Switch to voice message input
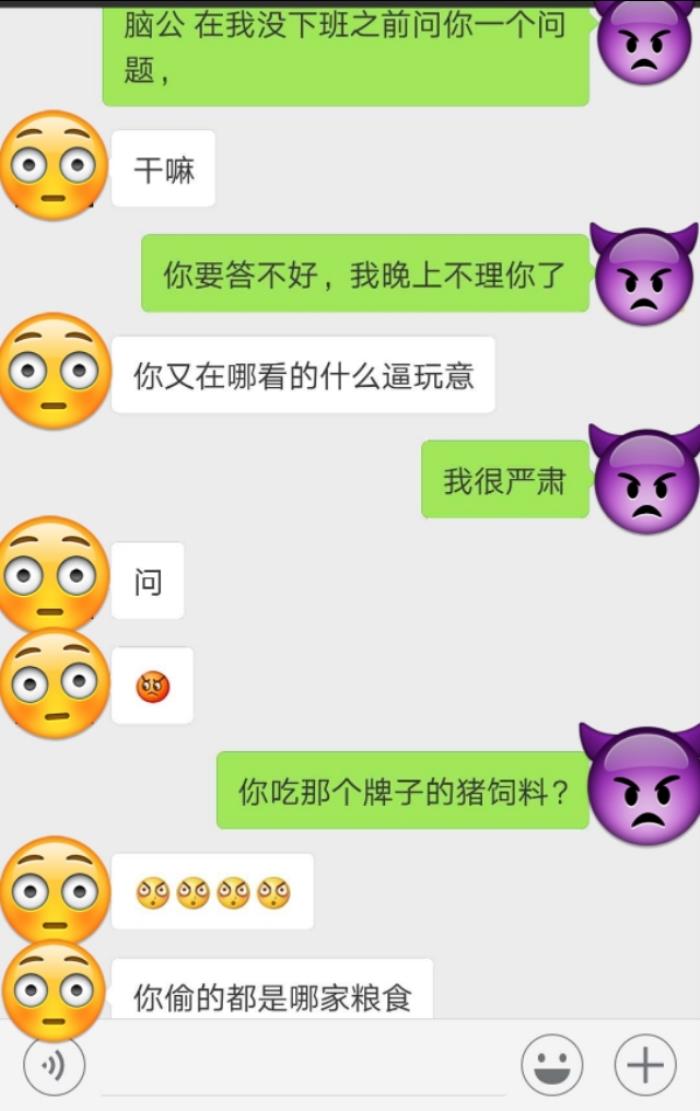Screen dimensions: 700x1111 (x=54, y=1065)
